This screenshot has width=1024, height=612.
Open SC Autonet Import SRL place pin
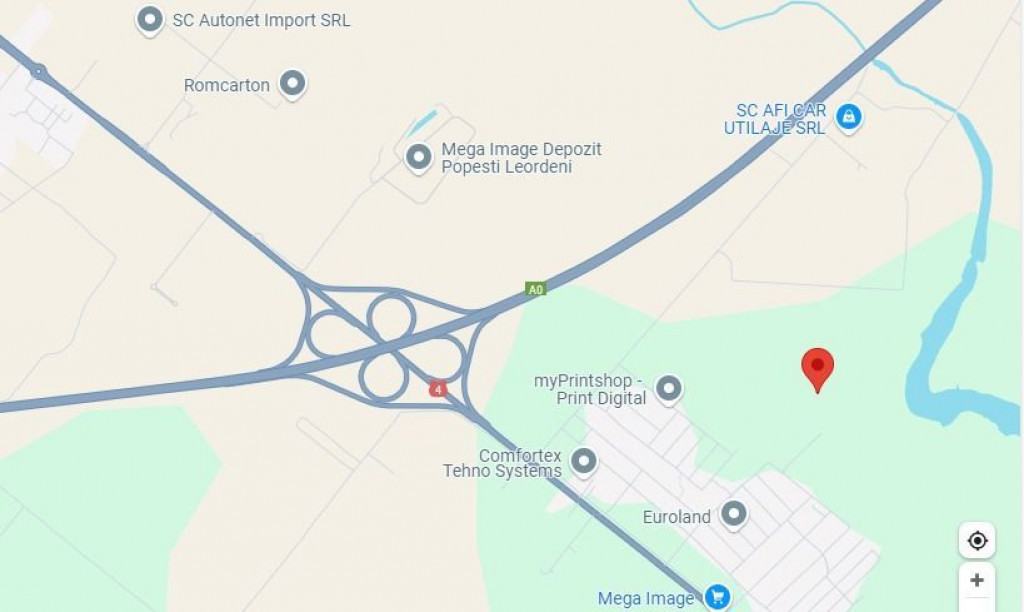click(150, 19)
